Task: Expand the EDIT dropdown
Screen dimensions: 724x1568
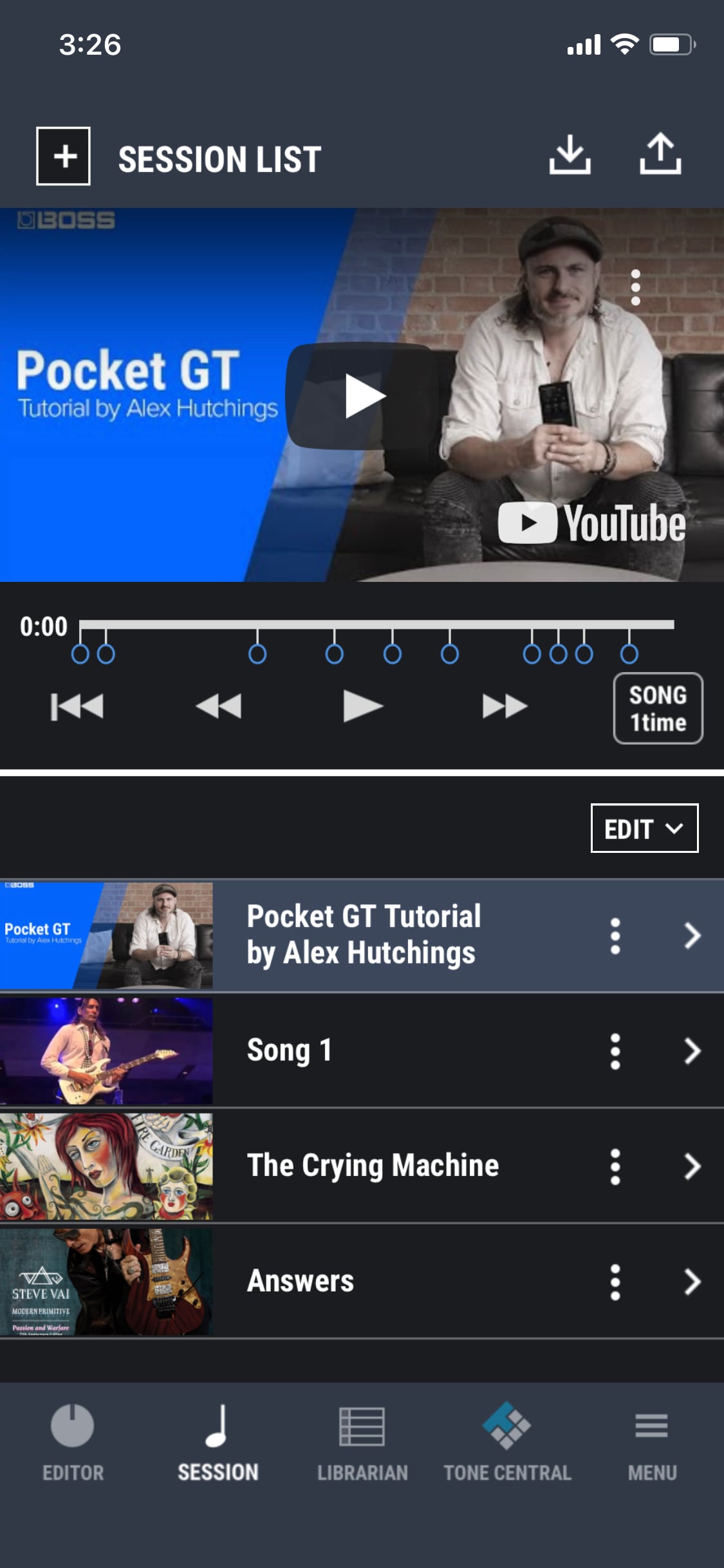Action: tap(644, 828)
